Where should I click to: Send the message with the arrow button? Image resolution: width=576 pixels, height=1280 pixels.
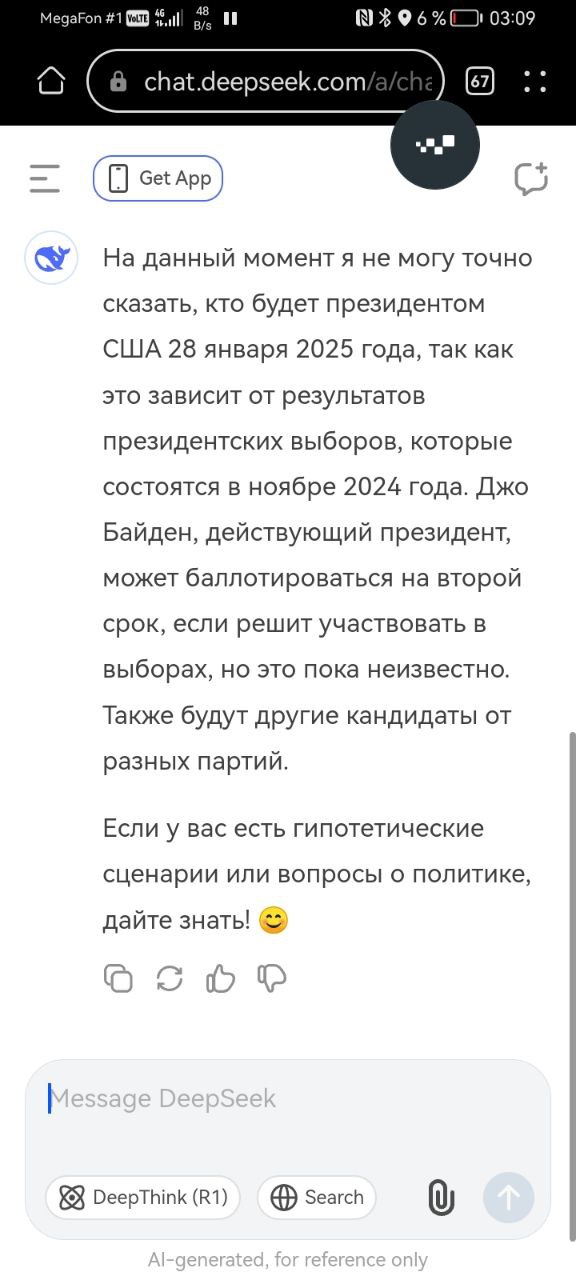click(509, 1197)
